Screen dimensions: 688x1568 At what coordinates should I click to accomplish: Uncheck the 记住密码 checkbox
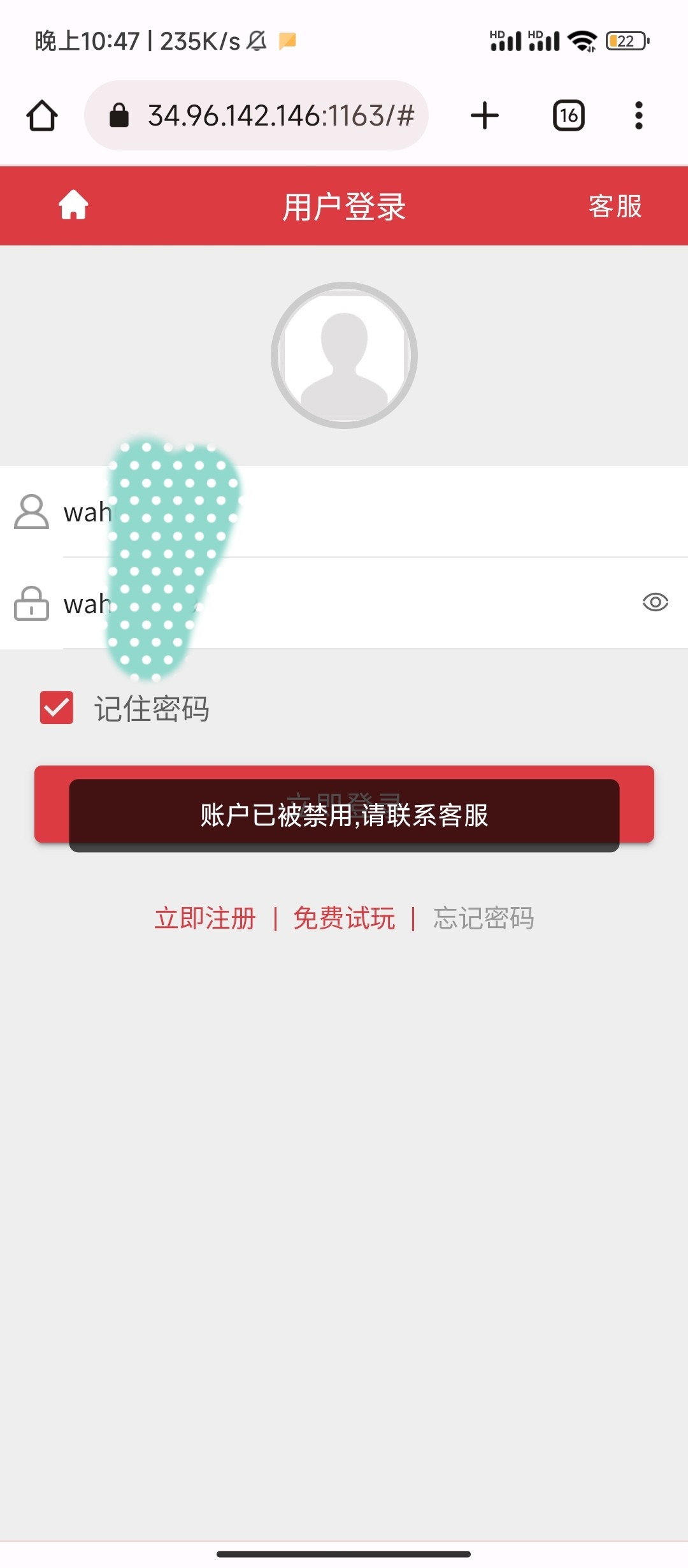57,708
